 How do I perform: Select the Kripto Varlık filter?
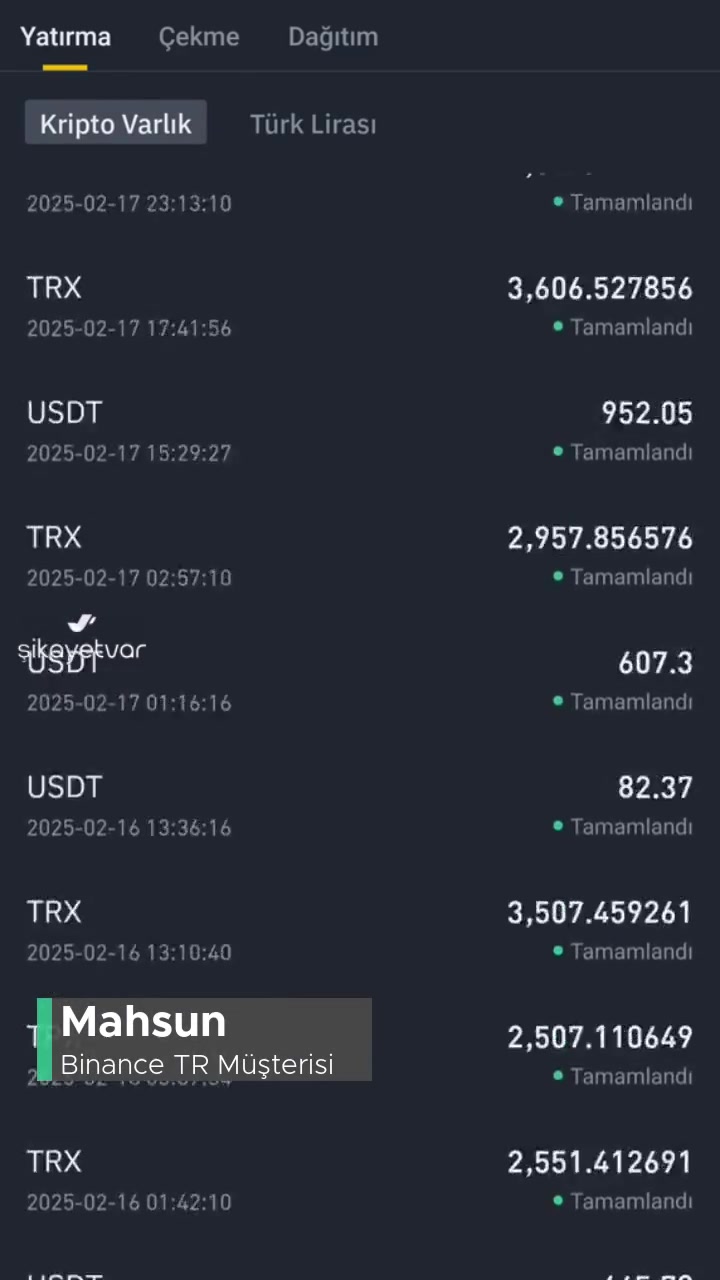pos(115,124)
